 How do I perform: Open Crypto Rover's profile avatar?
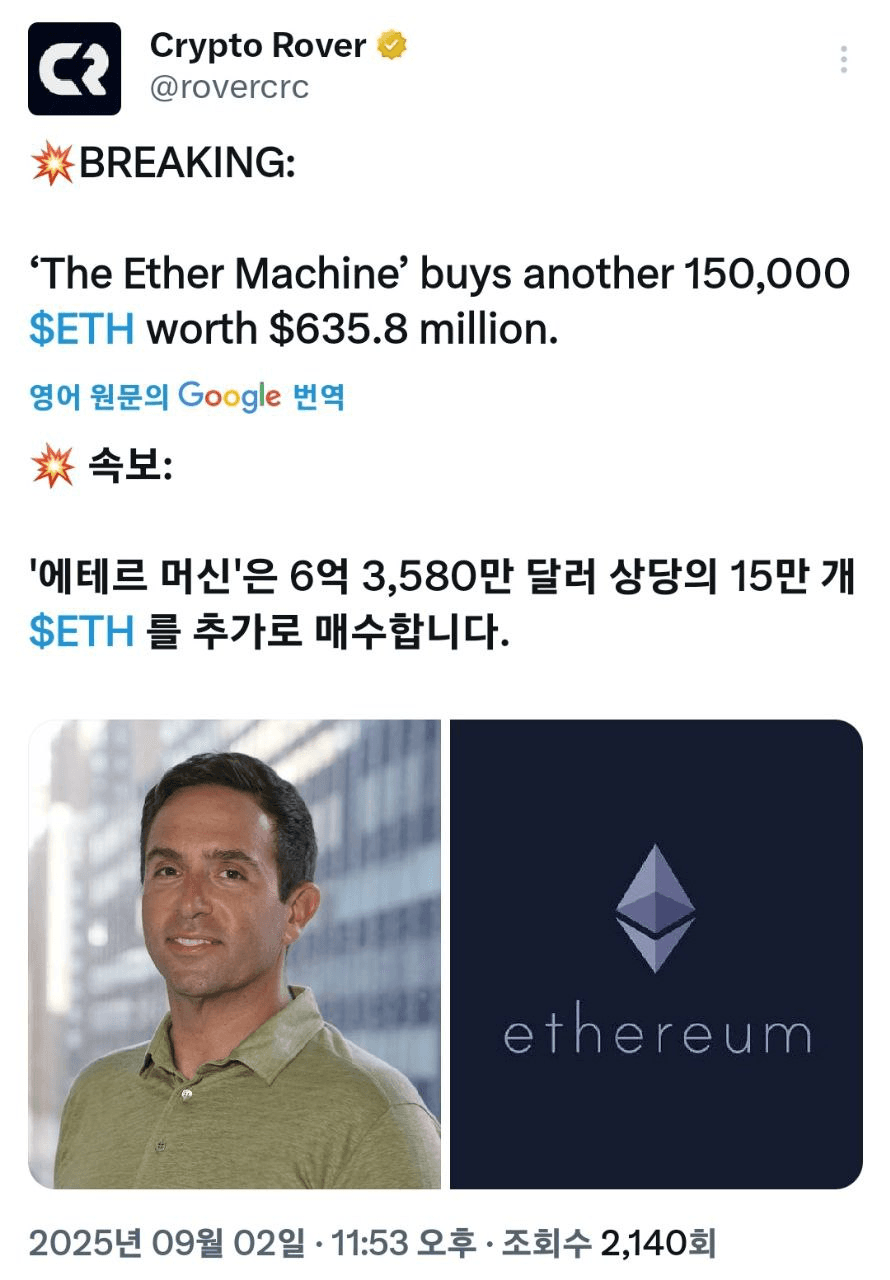(74, 68)
